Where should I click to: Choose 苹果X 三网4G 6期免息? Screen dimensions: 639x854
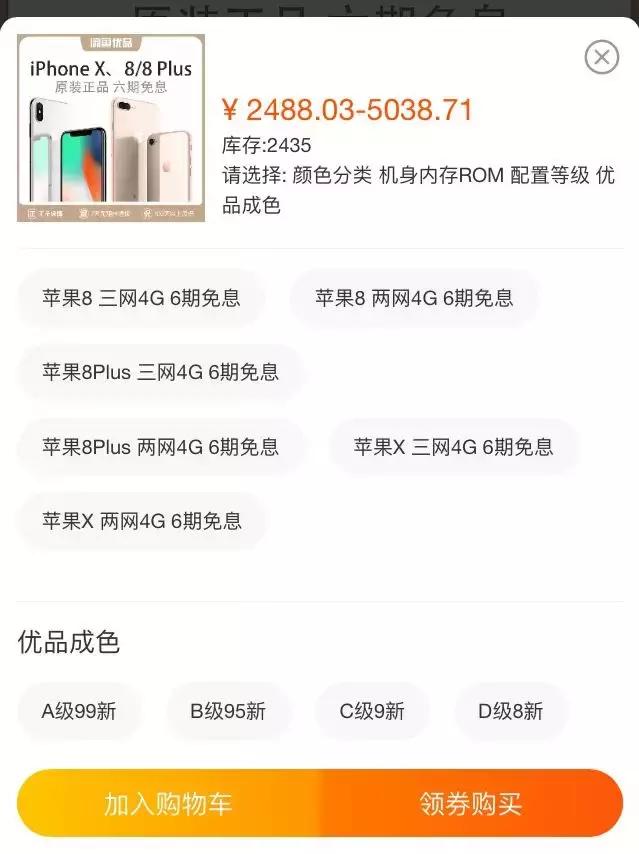pyautogui.click(x=453, y=447)
